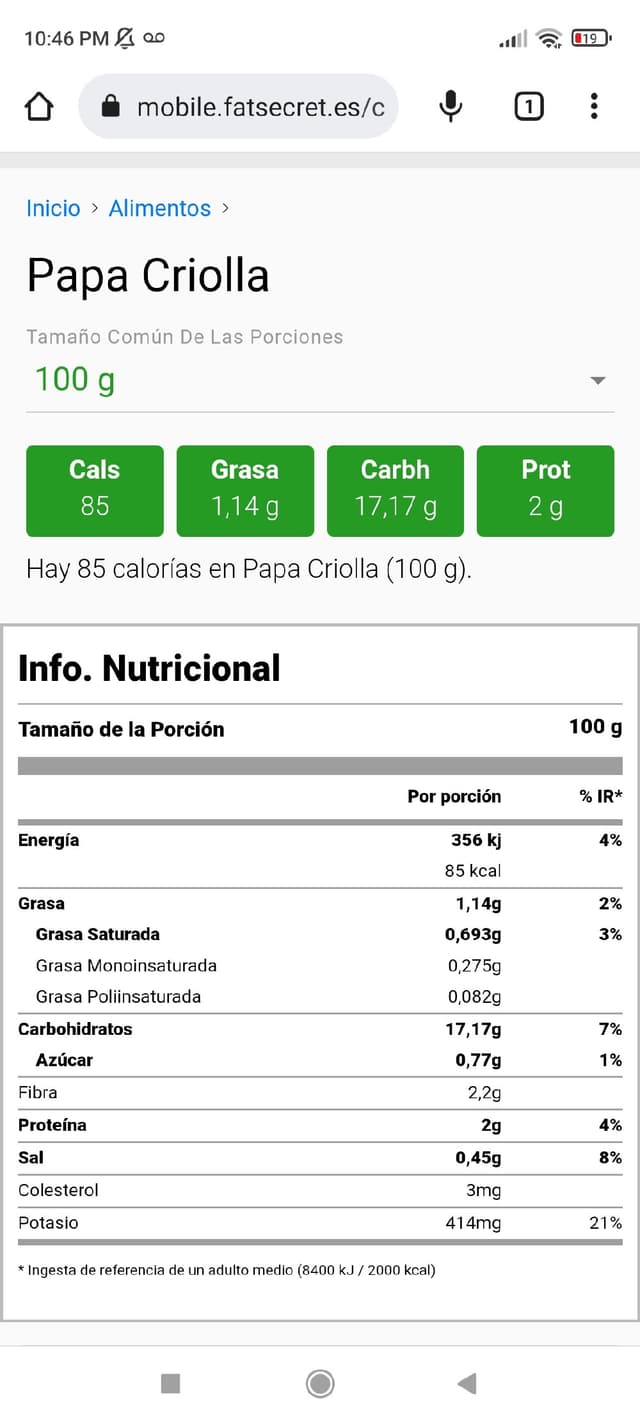The image size is (640, 1422).
Task: Start voice search with the microphone
Action: coord(451,106)
